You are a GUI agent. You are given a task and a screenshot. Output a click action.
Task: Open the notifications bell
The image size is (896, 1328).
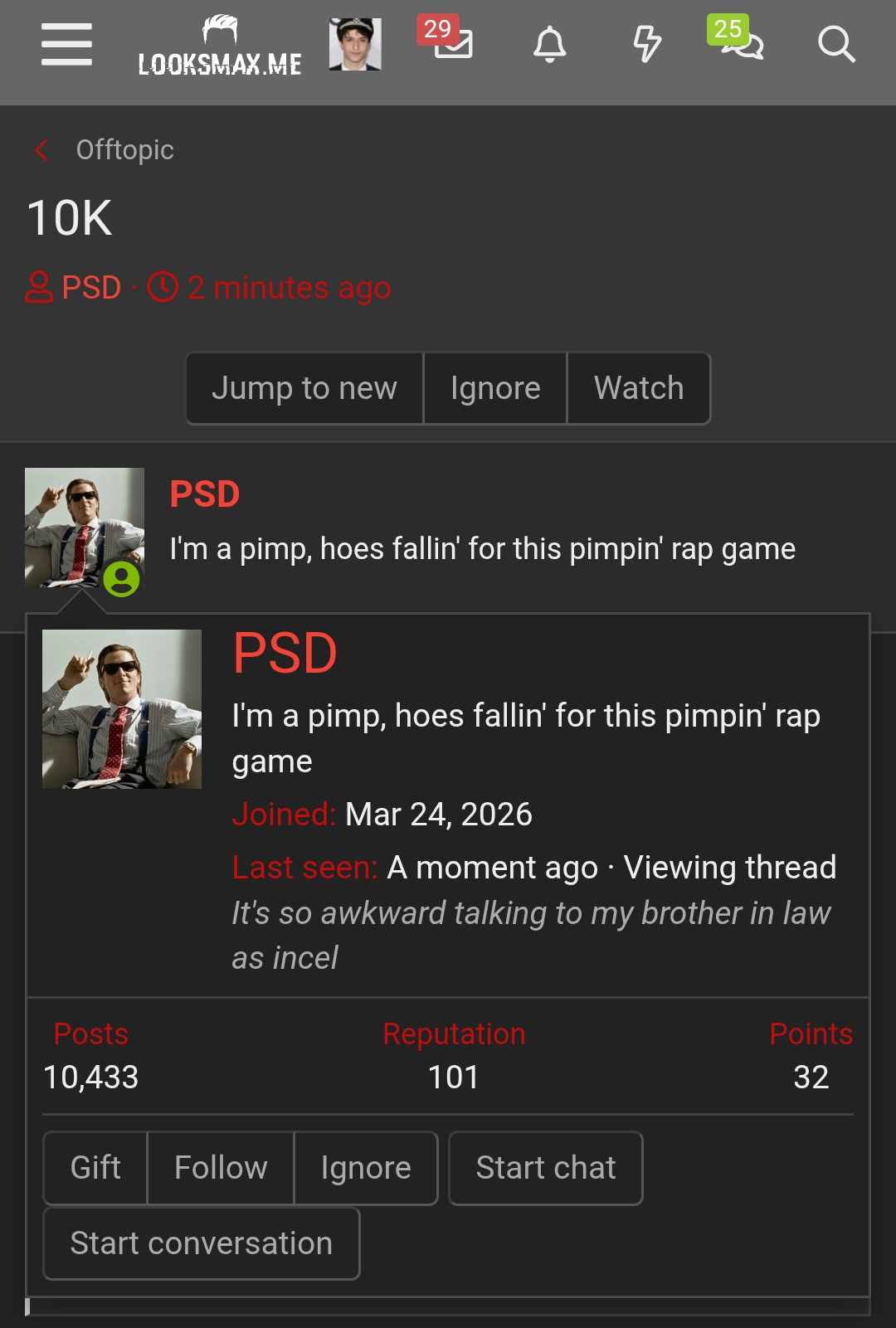[x=549, y=44]
